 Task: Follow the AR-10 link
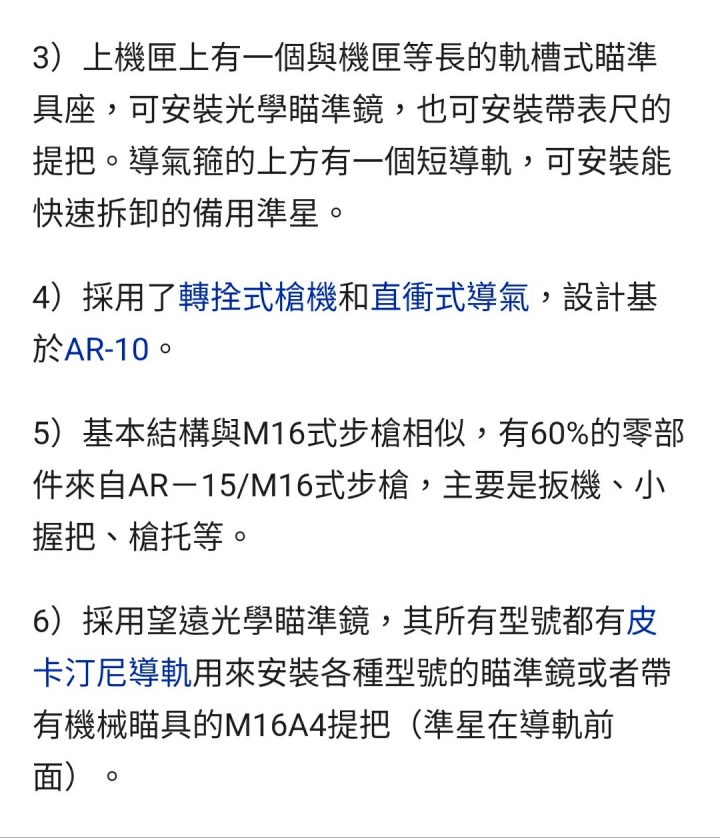point(106,349)
